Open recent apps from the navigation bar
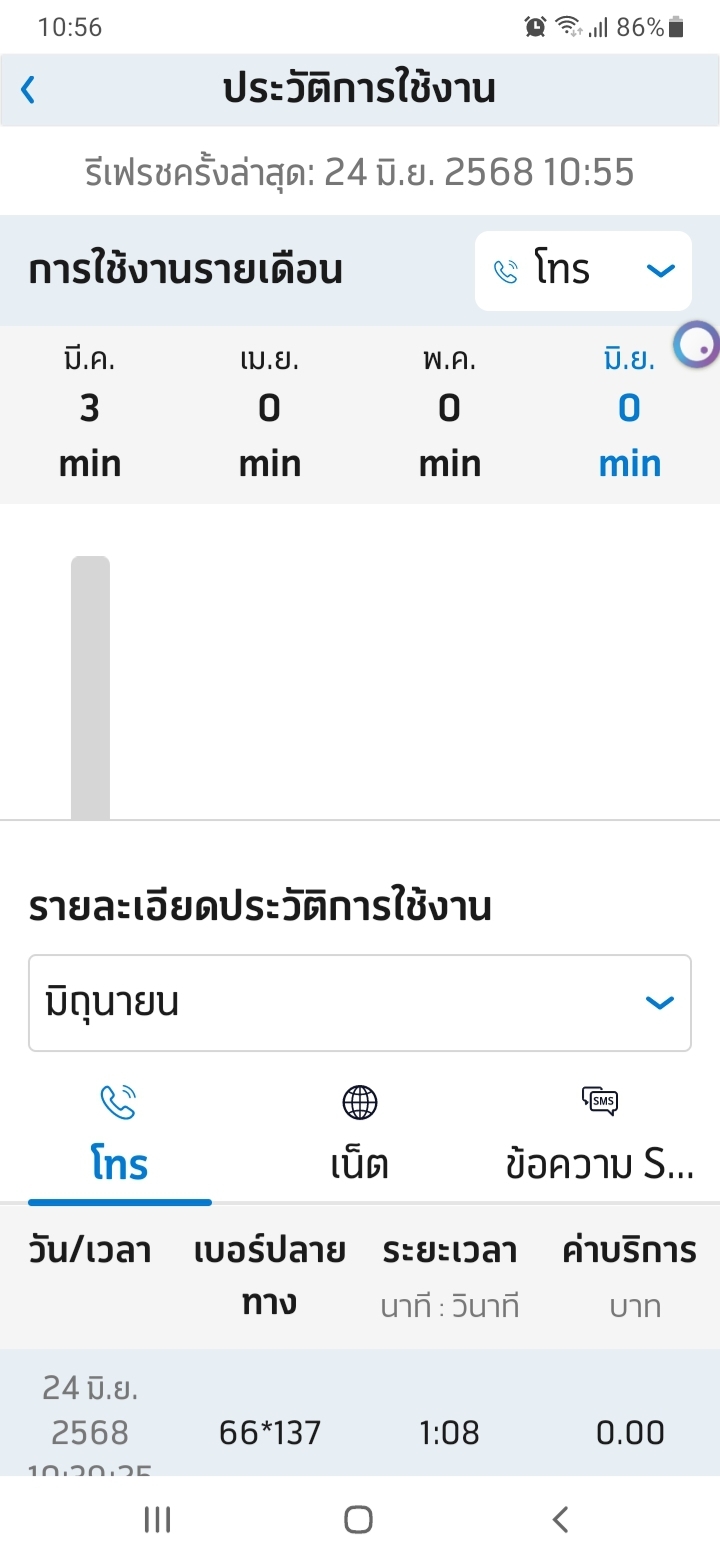The height and width of the screenshot is (1560, 720). pos(158,1520)
